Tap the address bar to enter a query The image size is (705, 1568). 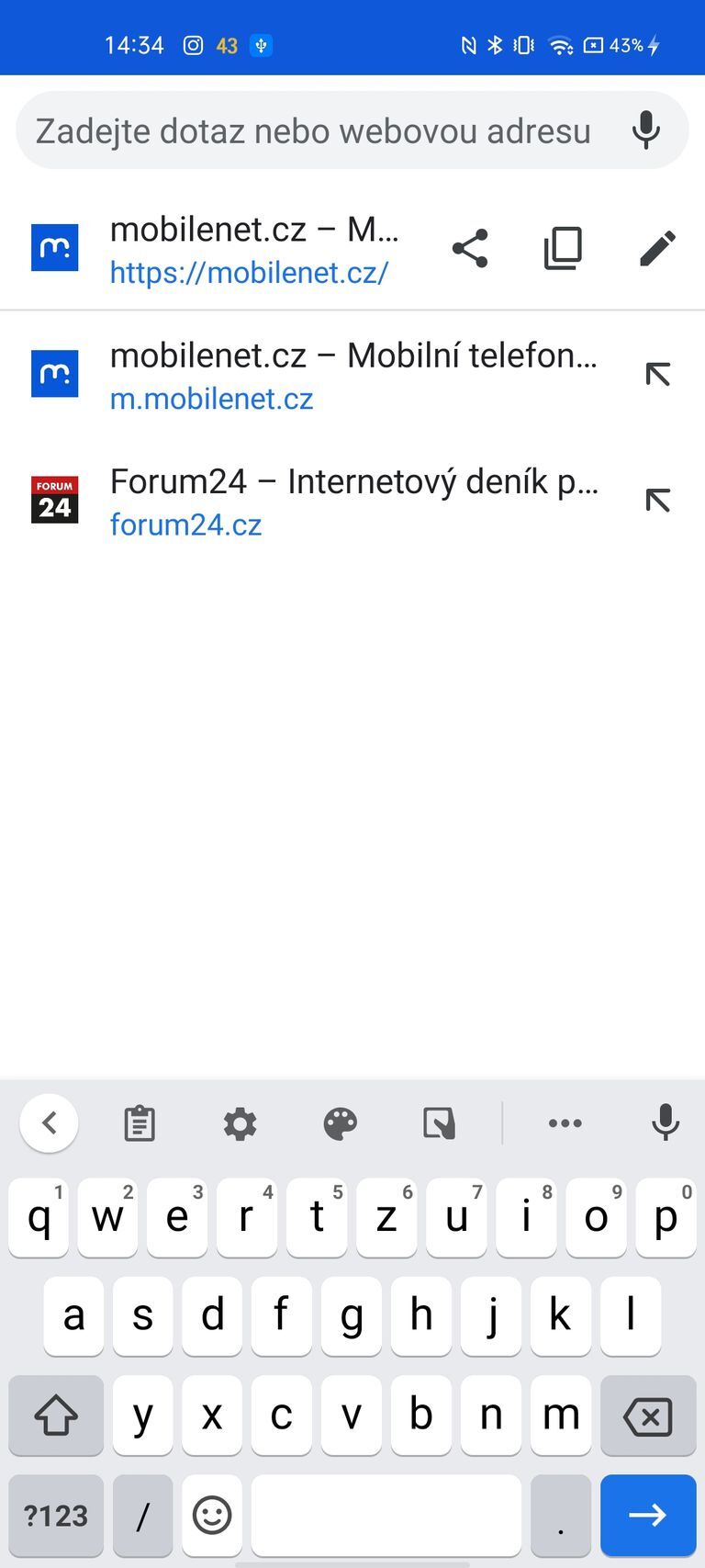pos(312,131)
